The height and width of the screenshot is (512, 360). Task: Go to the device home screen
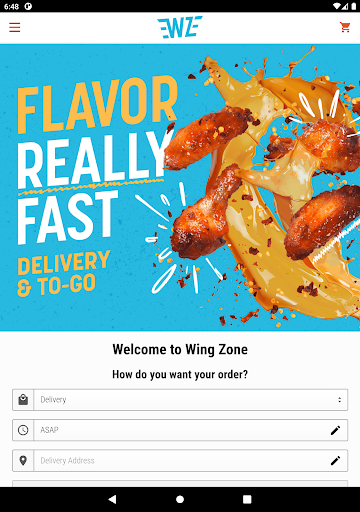tap(180, 499)
